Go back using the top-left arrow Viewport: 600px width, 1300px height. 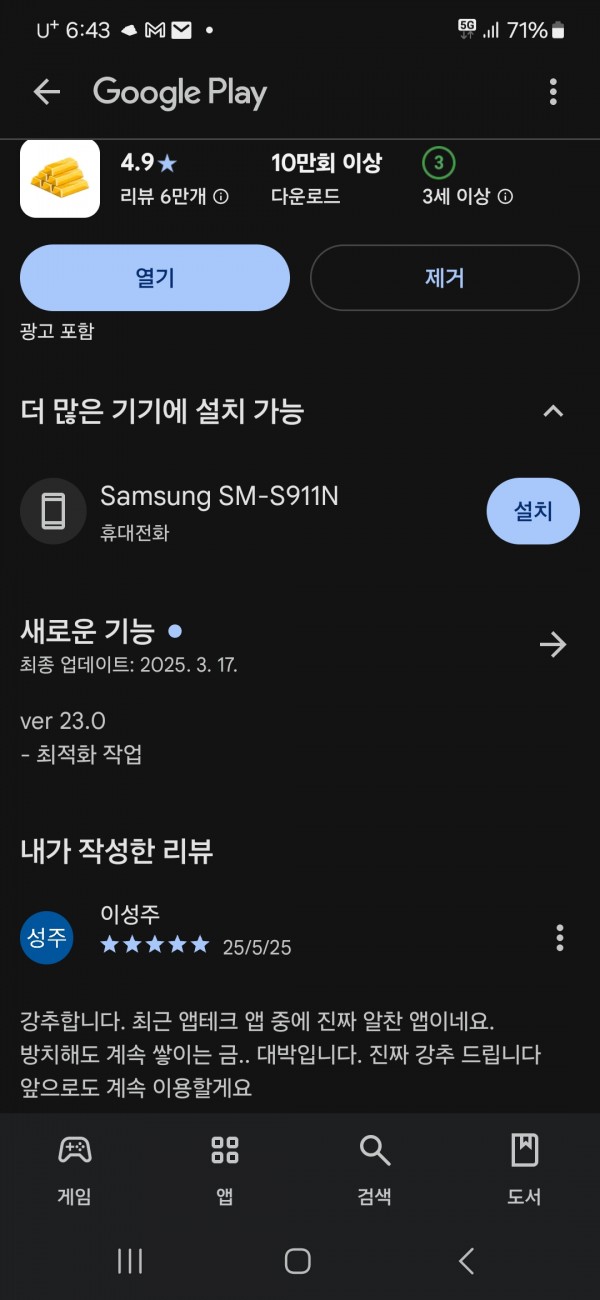pyautogui.click(x=47, y=93)
